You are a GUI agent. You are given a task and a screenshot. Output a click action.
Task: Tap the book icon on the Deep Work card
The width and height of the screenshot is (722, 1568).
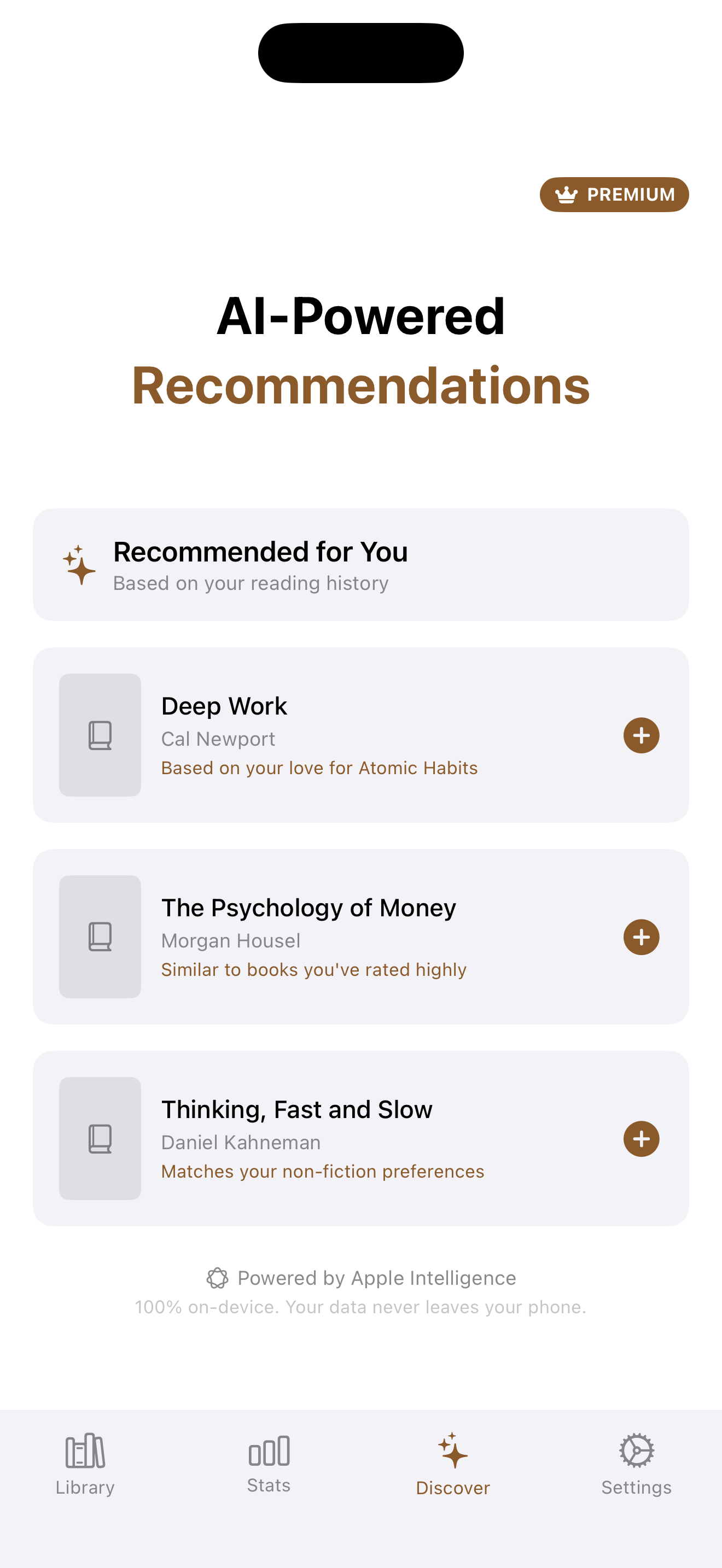click(100, 735)
